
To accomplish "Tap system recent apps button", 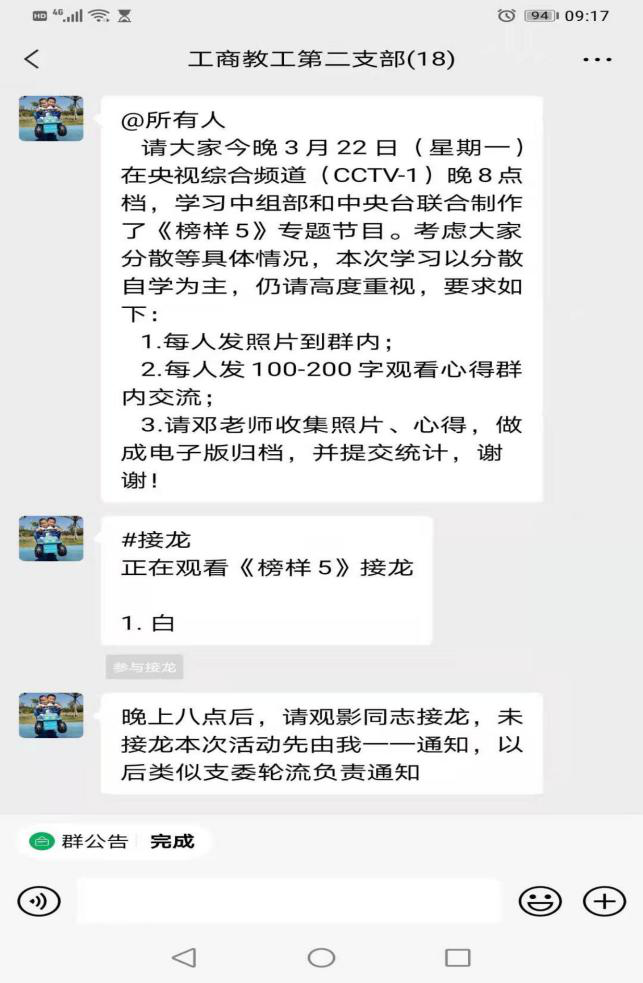I will 457,957.
